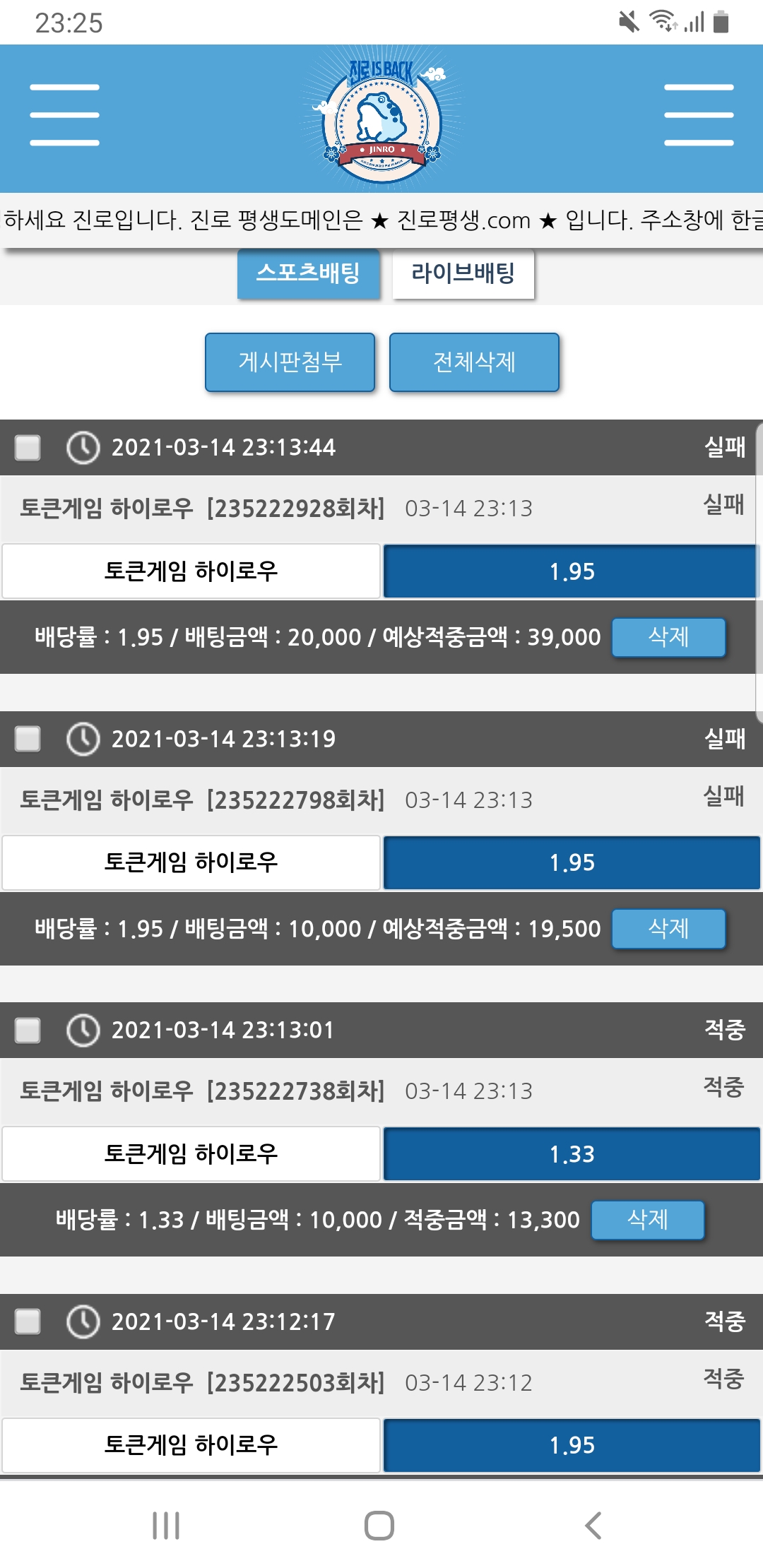Viewport: 763px width, 1568px height.
Task: Switch to the 라이브배팅 tab
Action: tap(463, 273)
